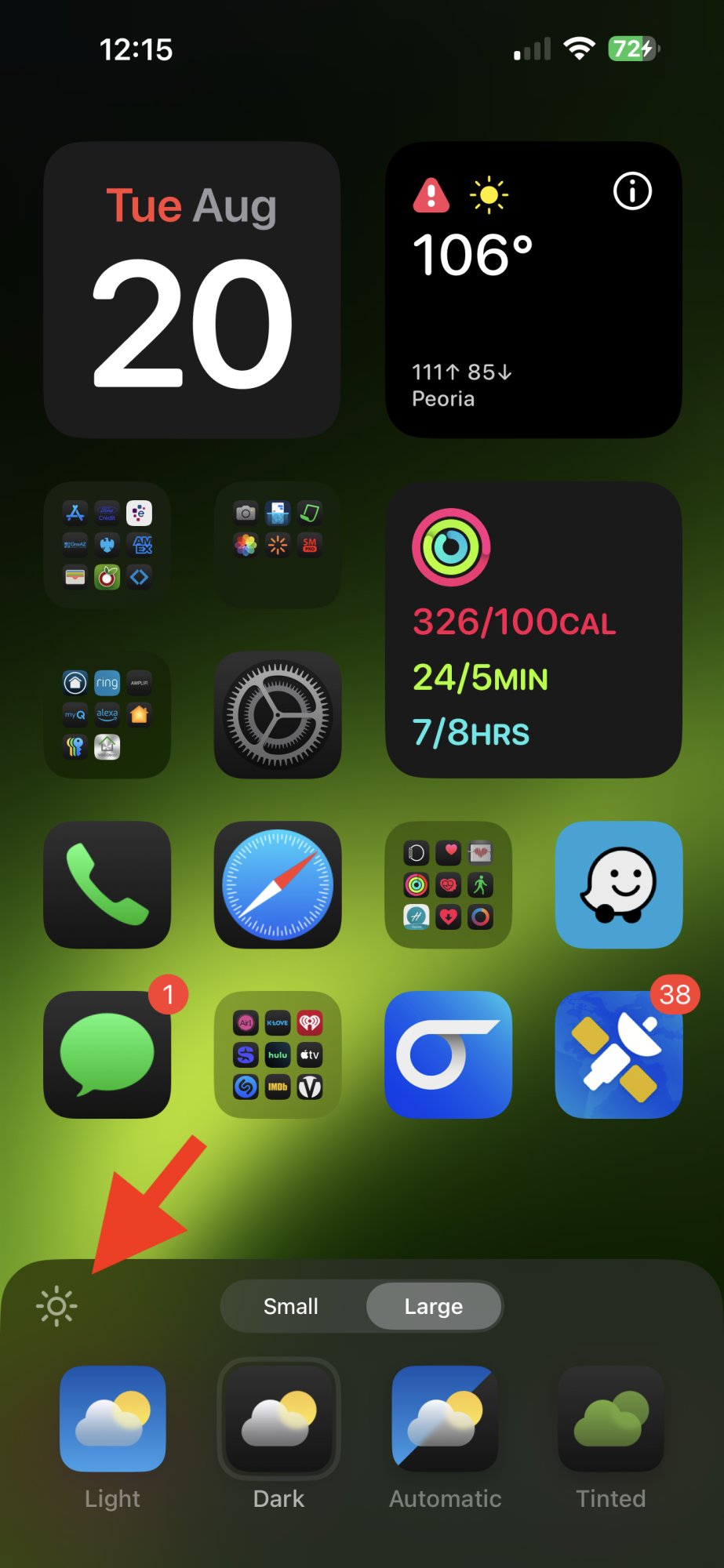Choose Tinted icon appearance
The image size is (724, 1568).
click(x=611, y=1419)
